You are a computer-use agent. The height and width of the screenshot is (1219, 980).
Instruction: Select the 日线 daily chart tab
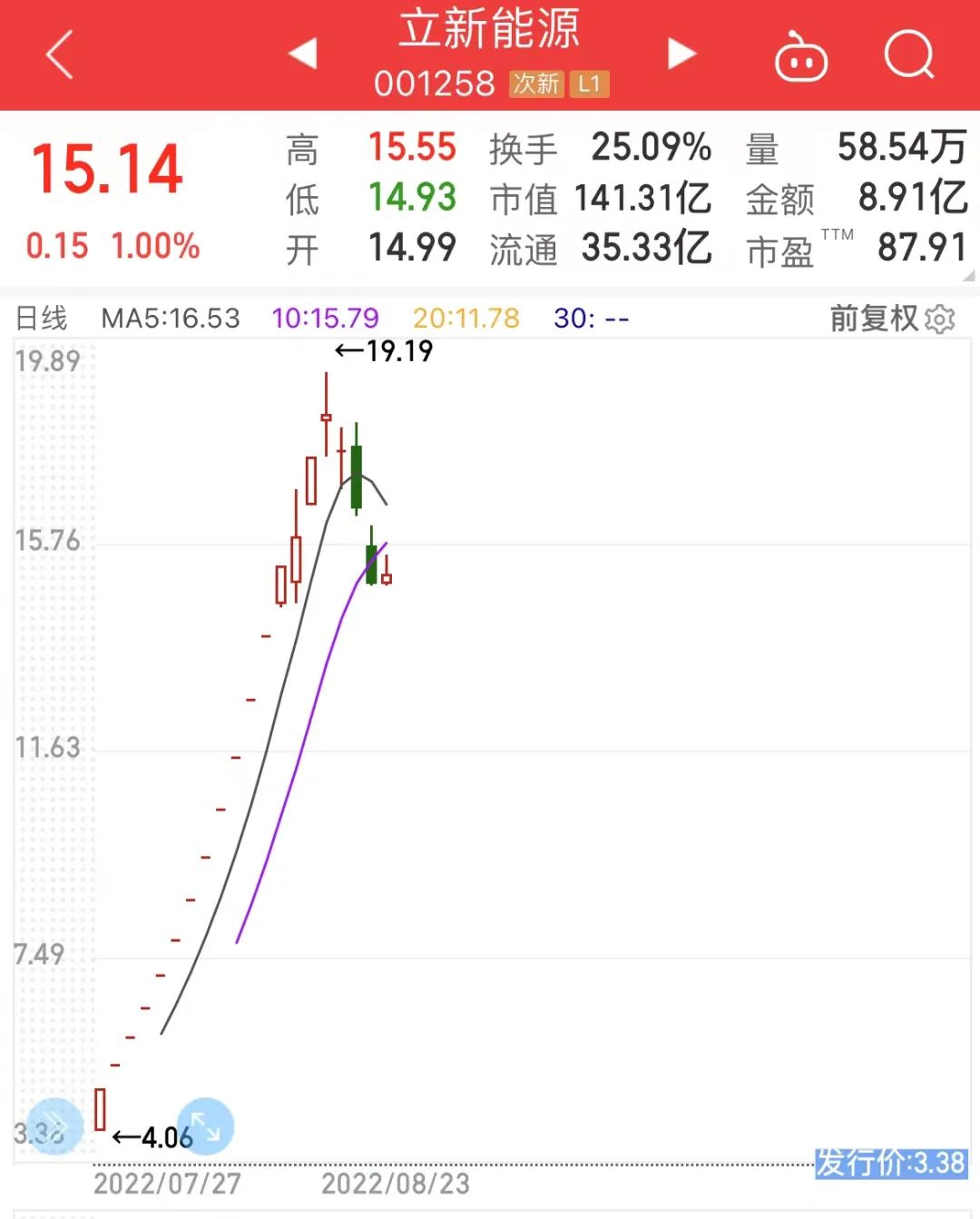click(43, 319)
